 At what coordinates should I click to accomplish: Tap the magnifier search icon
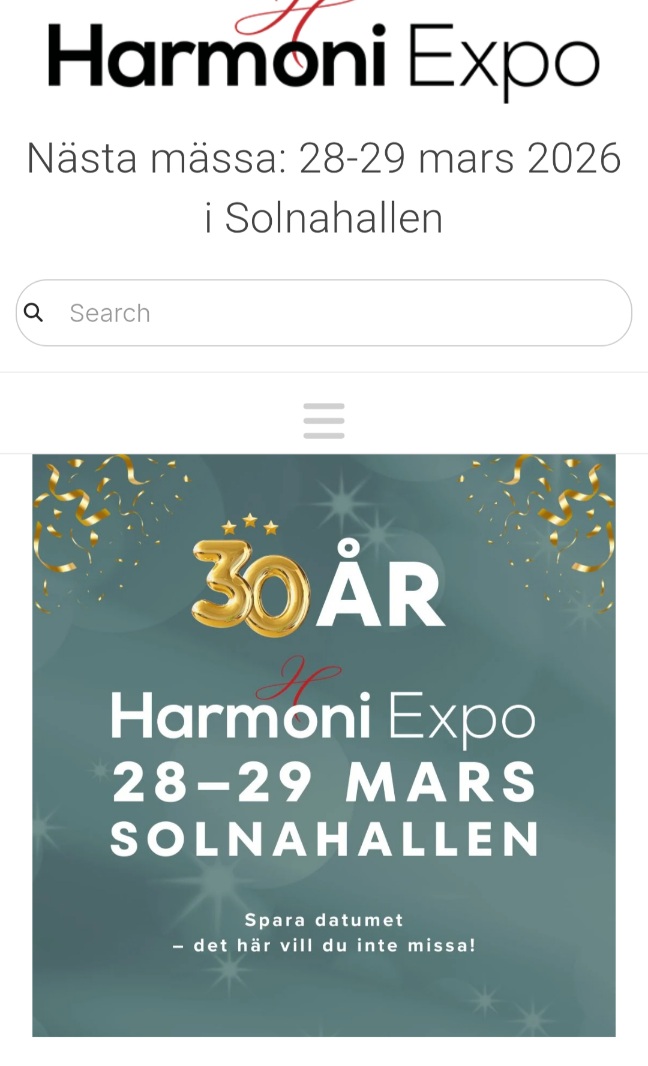[34, 313]
